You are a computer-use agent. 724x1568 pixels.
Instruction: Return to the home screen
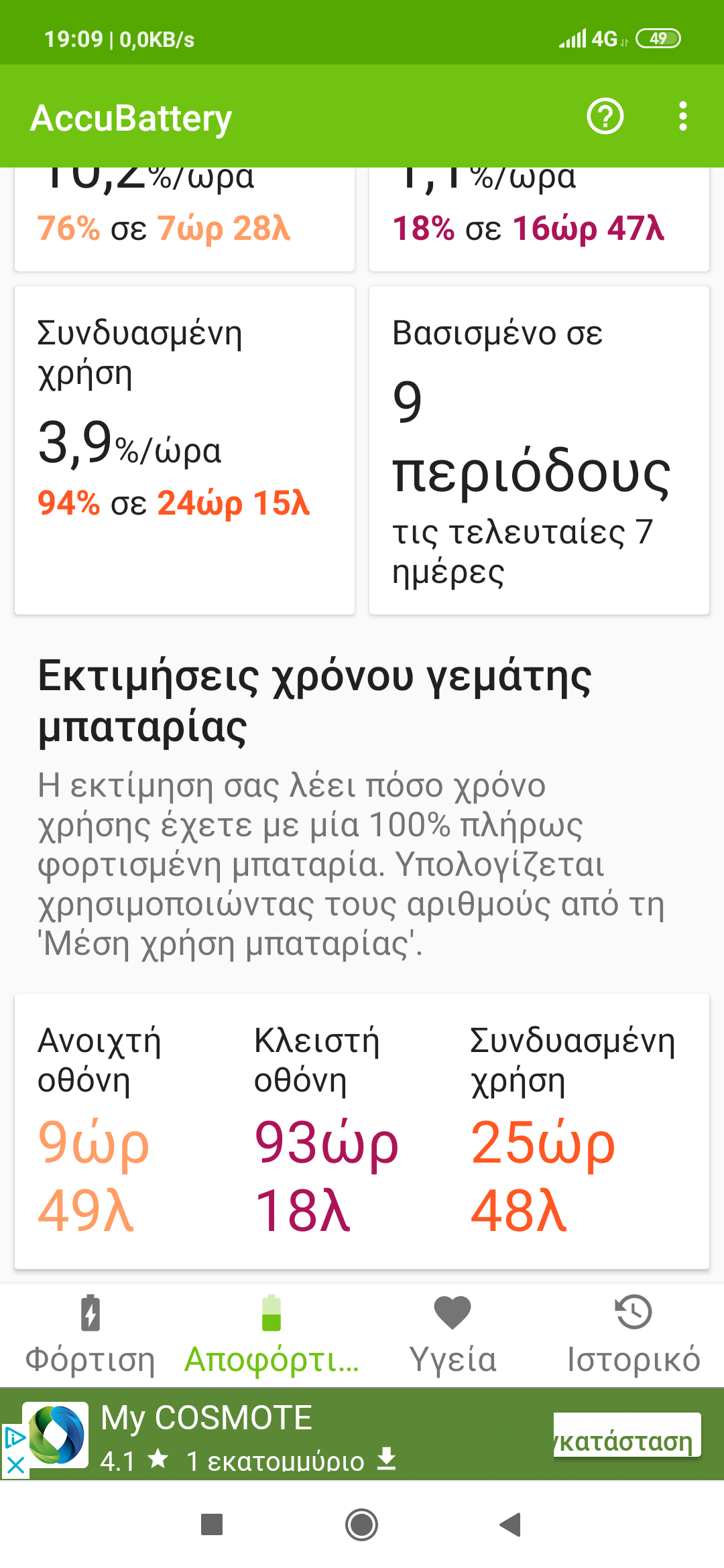tap(361, 1525)
